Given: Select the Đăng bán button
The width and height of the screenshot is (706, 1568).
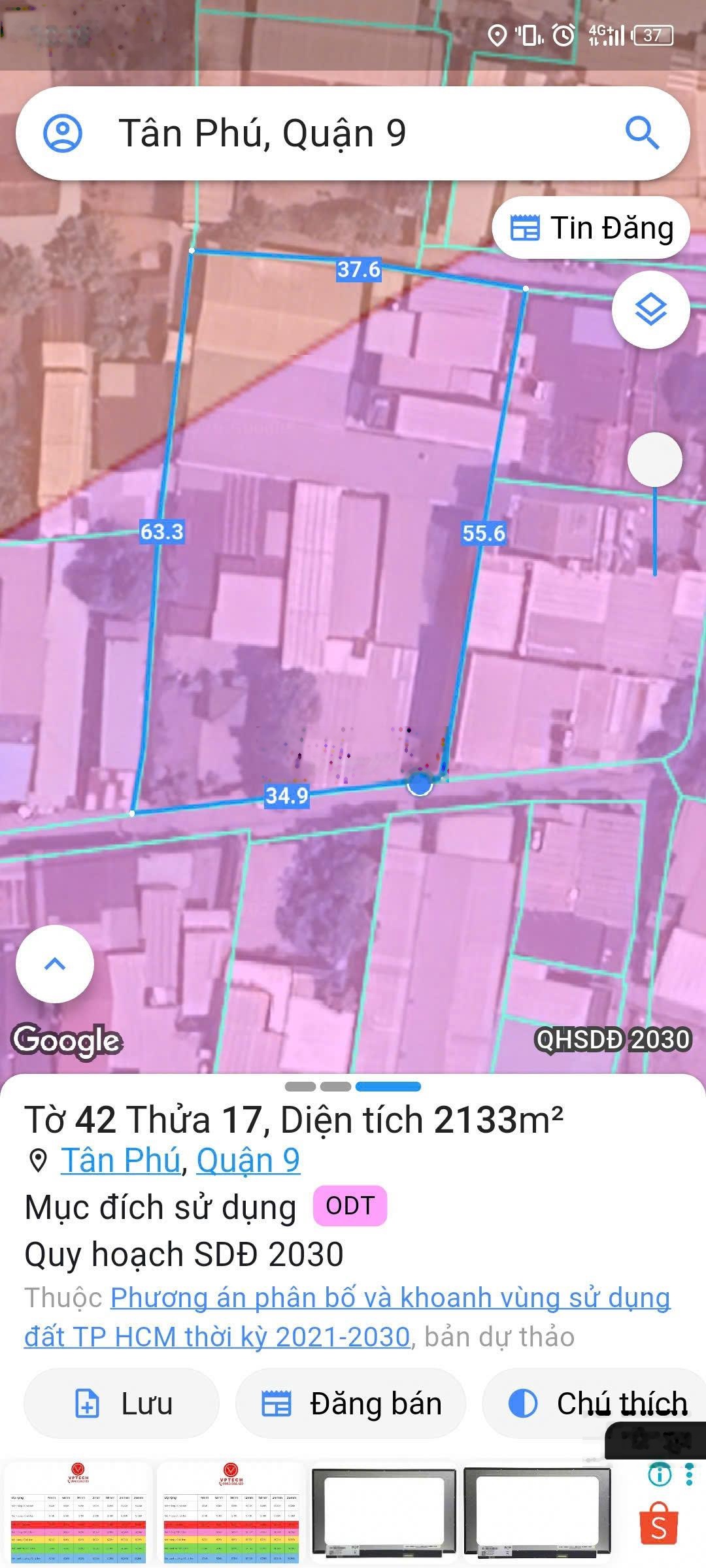Looking at the screenshot, I should (x=351, y=1403).
